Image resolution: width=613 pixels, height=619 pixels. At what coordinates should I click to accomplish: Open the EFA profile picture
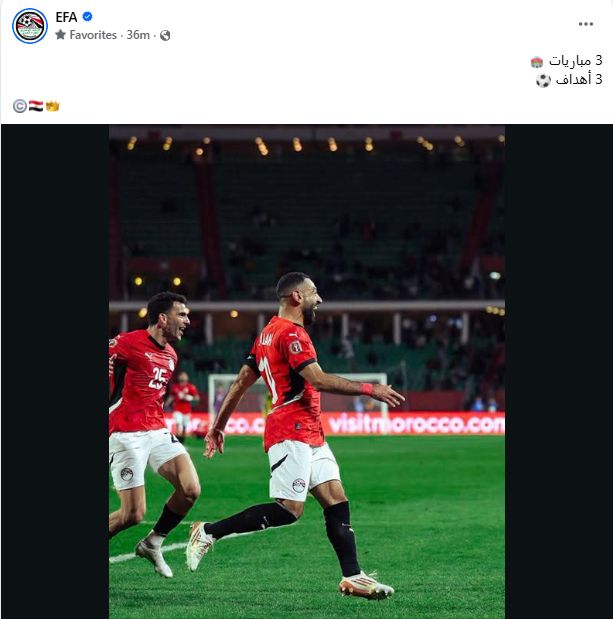30,26
